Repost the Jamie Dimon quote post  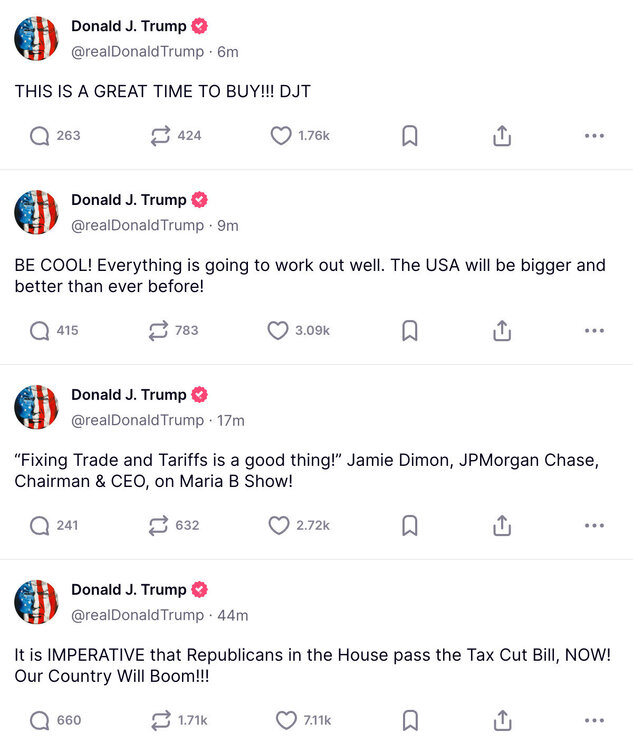158,525
